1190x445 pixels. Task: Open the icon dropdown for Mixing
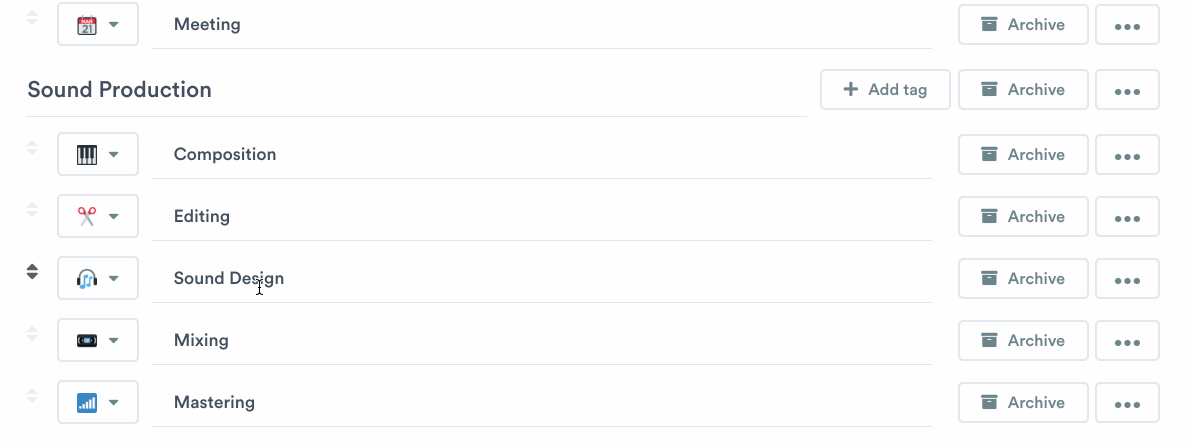point(98,341)
